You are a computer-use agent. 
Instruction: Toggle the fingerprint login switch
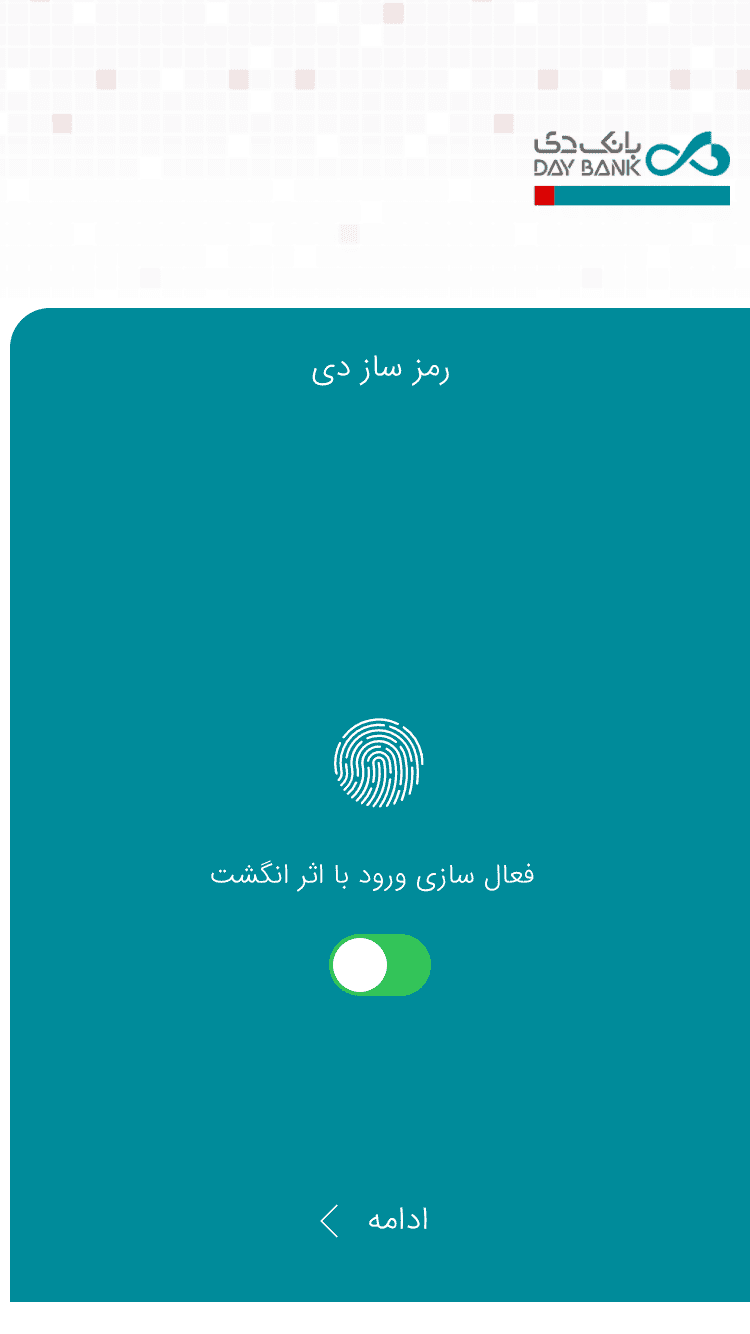[x=380, y=965]
